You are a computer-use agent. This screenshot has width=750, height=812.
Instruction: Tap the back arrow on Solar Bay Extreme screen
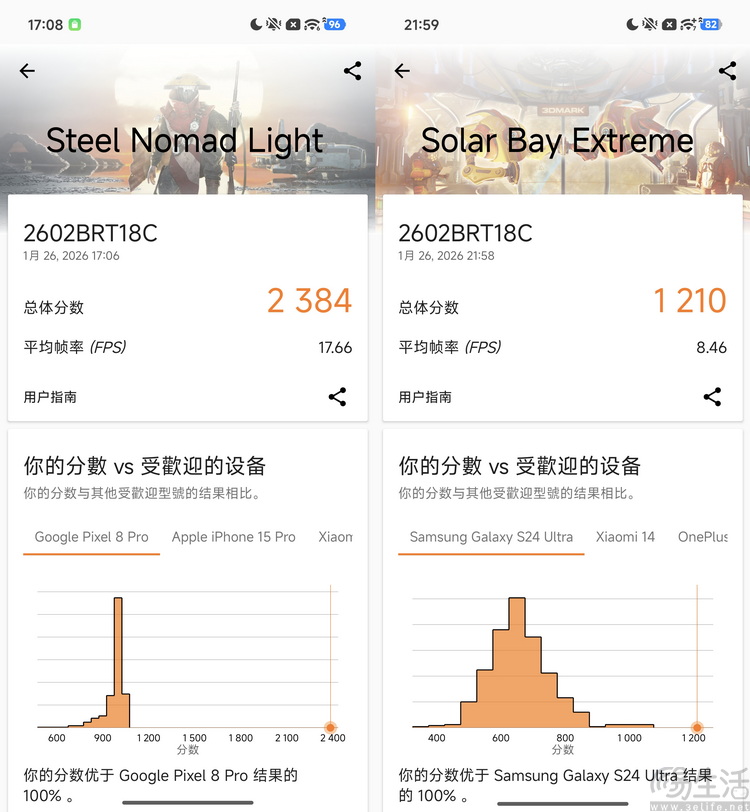pyautogui.click(x=402, y=71)
